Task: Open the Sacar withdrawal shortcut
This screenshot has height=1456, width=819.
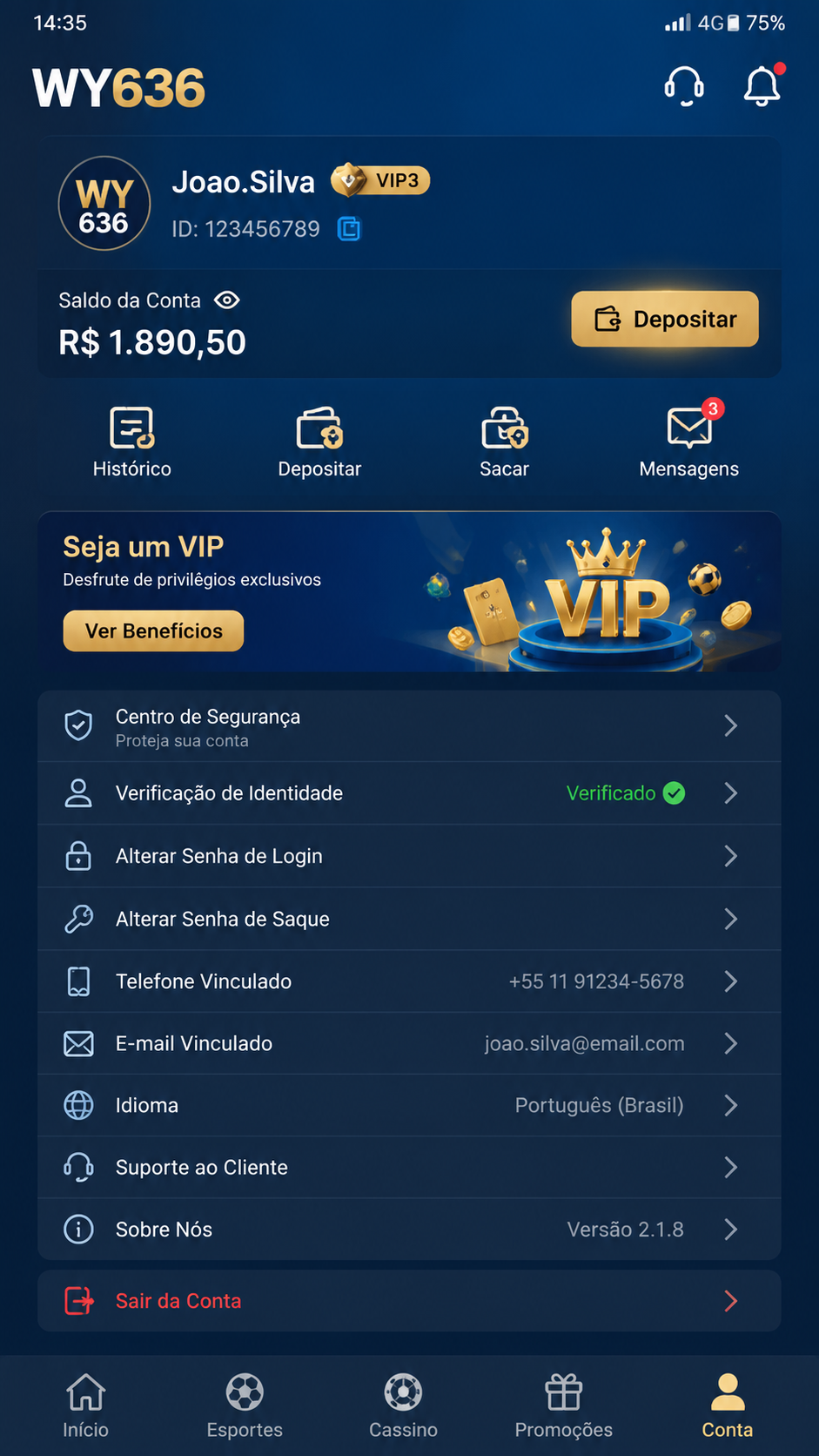Action: click(x=505, y=442)
